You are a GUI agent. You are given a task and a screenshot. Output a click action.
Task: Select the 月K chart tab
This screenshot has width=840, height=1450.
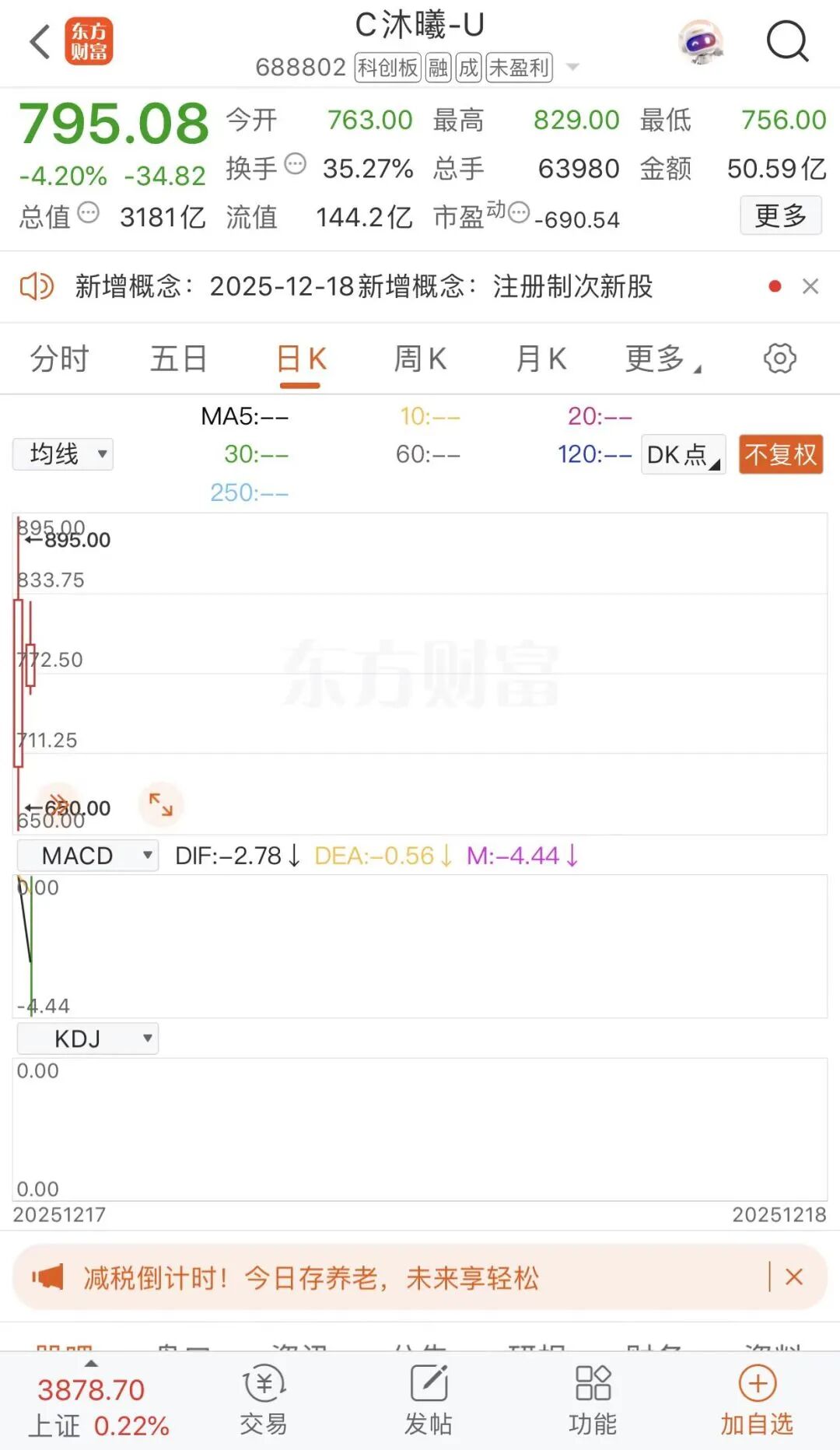coord(541,359)
